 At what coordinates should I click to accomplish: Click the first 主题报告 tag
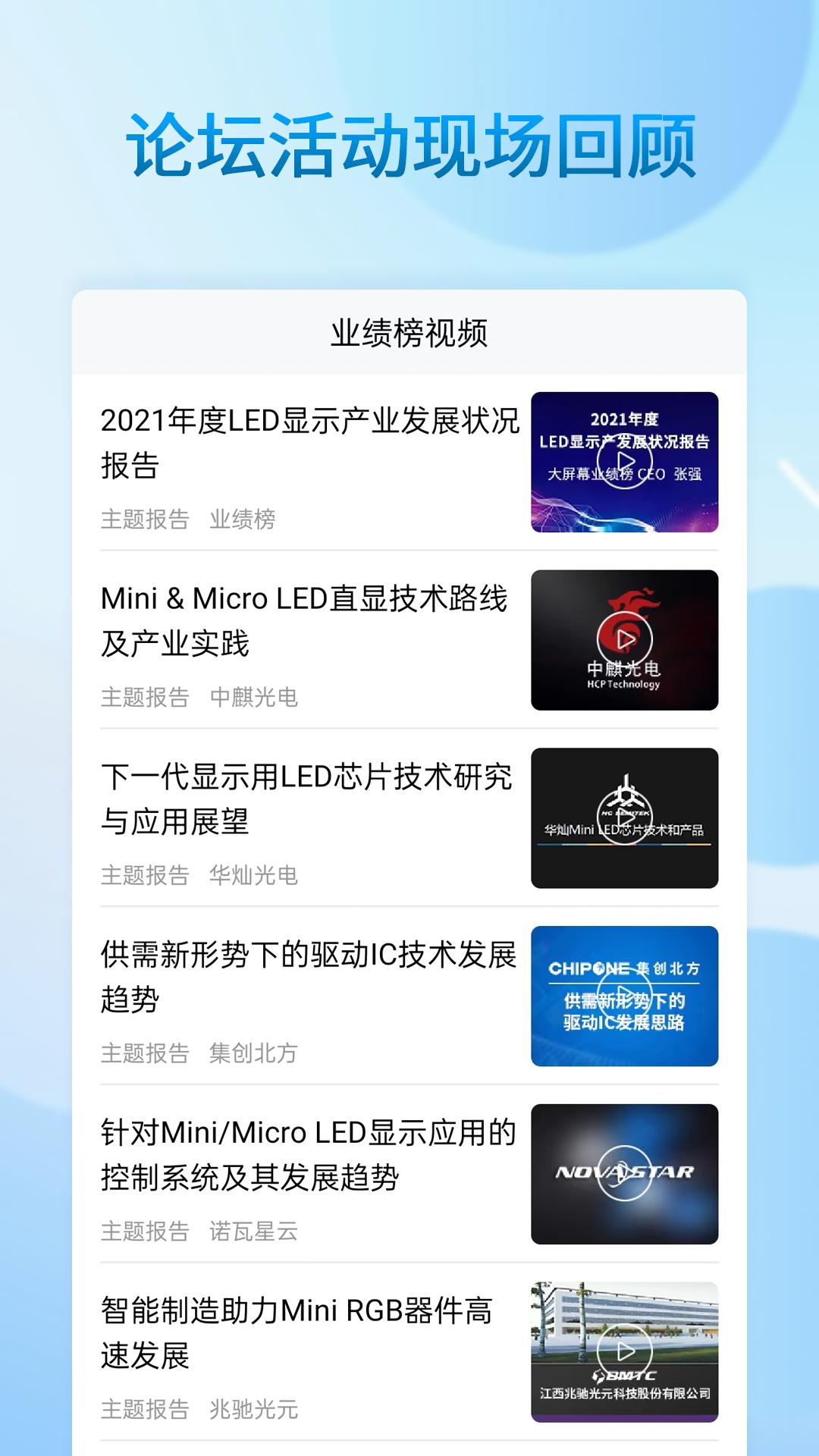point(144,519)
